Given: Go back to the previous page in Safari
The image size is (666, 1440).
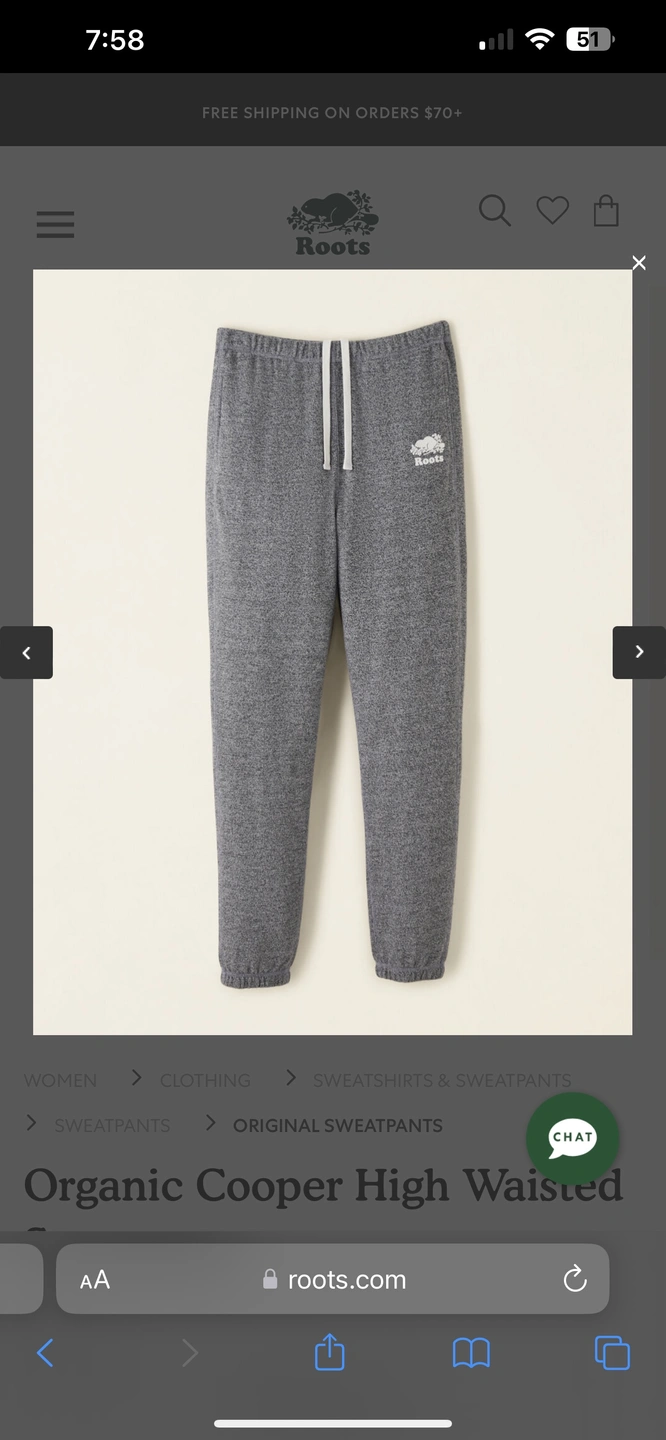Looking at the screenshot, I should (45, 1353).
